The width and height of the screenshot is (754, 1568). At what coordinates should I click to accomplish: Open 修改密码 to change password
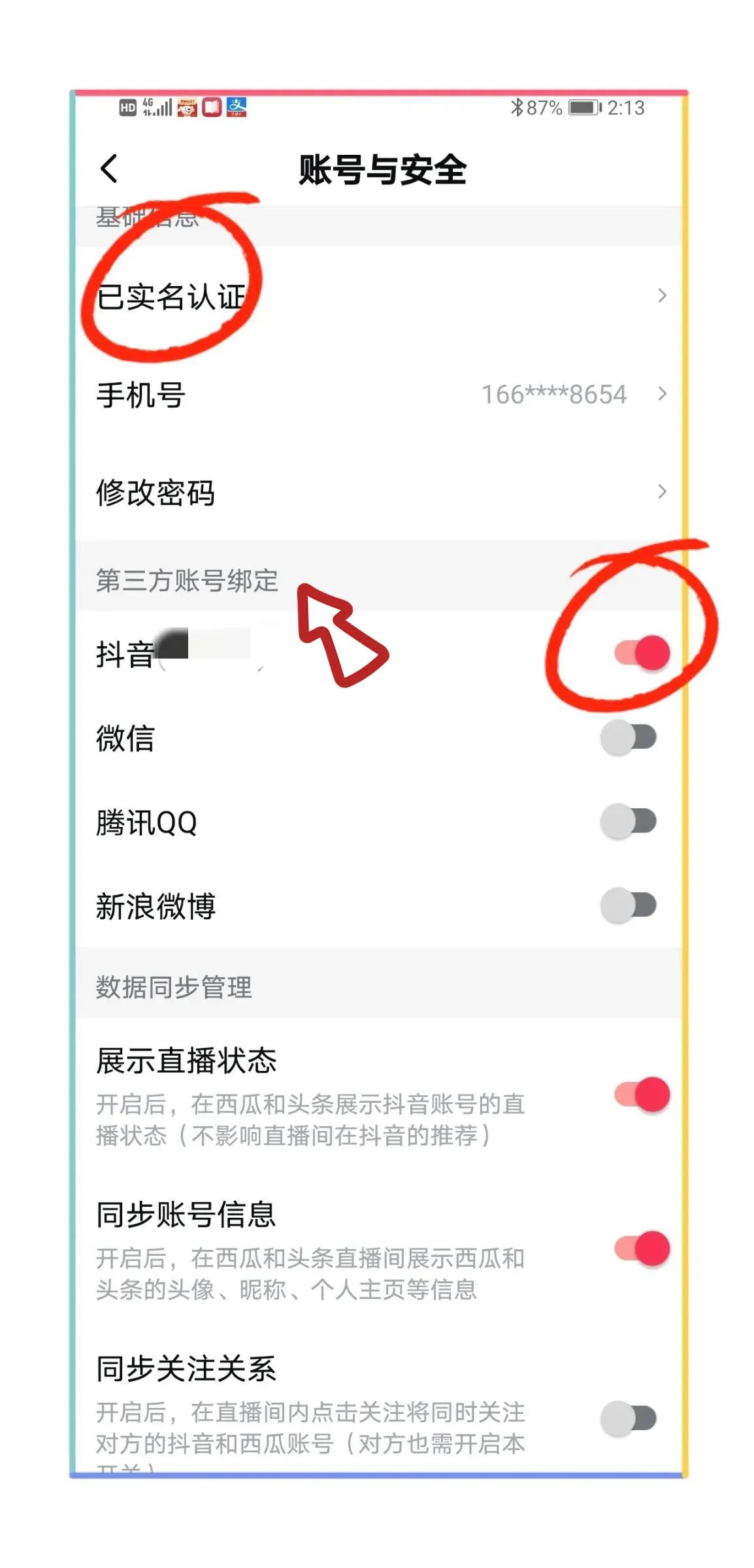pyautogui.click(x=379, y=492)
